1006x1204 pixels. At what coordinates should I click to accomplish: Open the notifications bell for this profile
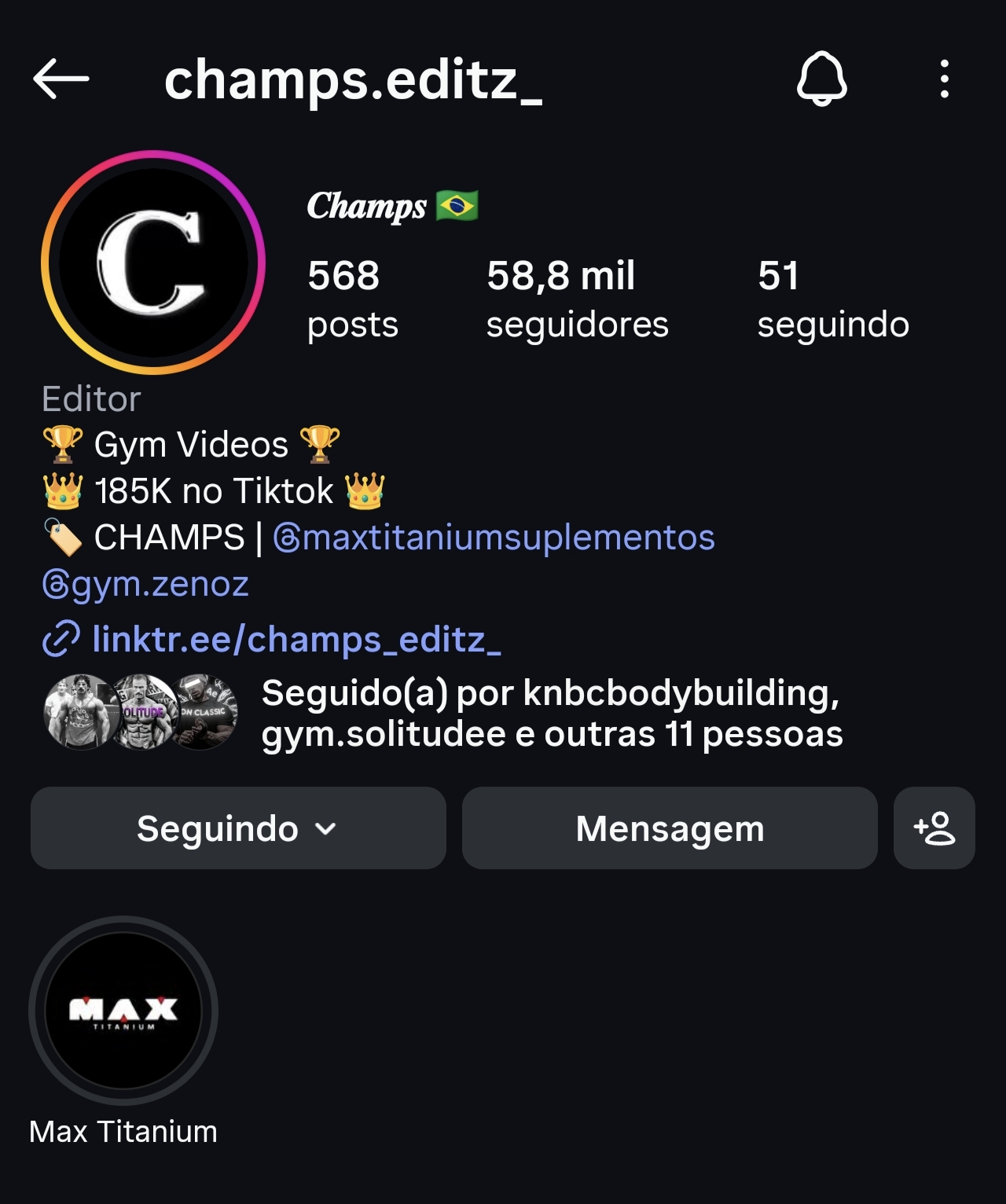[822, 79]
